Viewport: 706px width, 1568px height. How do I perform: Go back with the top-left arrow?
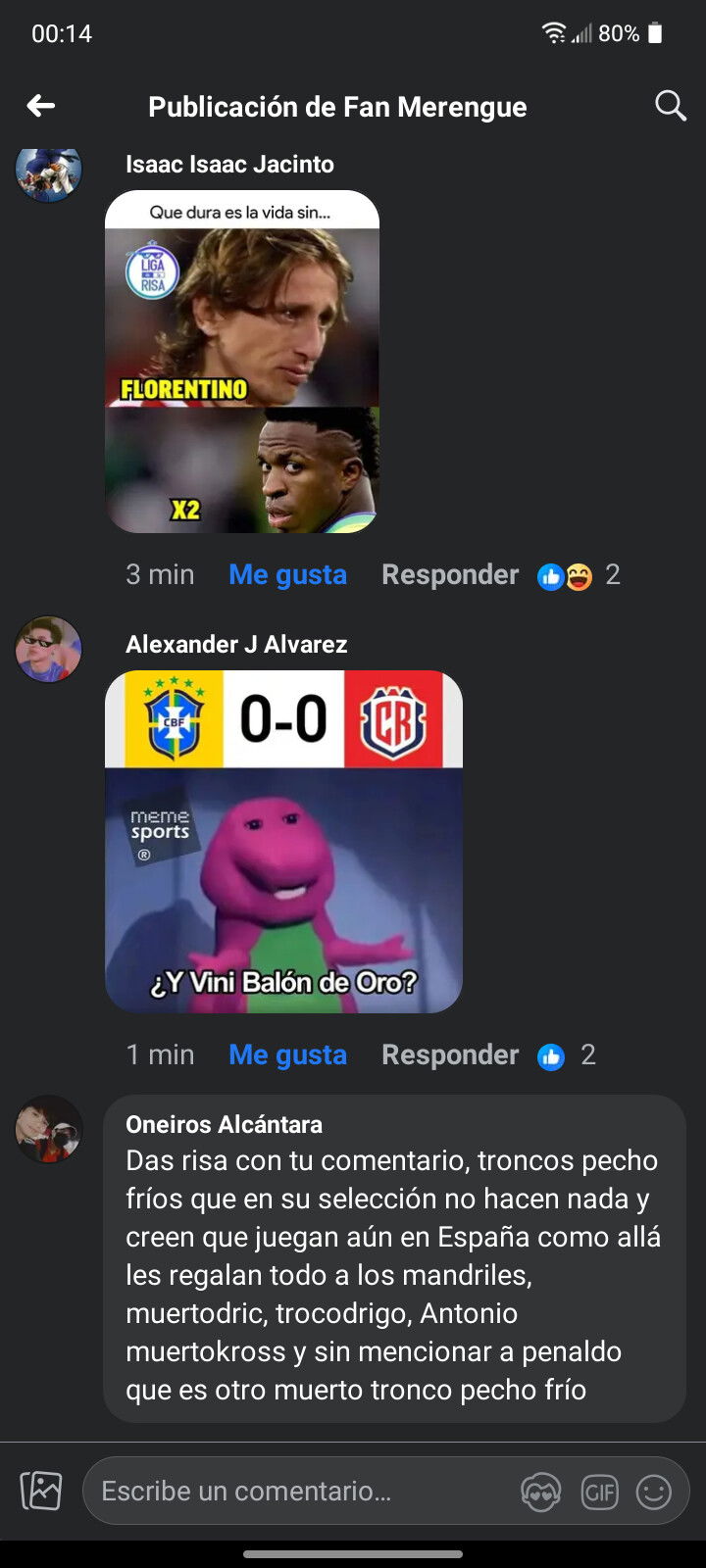coord(40,106)
